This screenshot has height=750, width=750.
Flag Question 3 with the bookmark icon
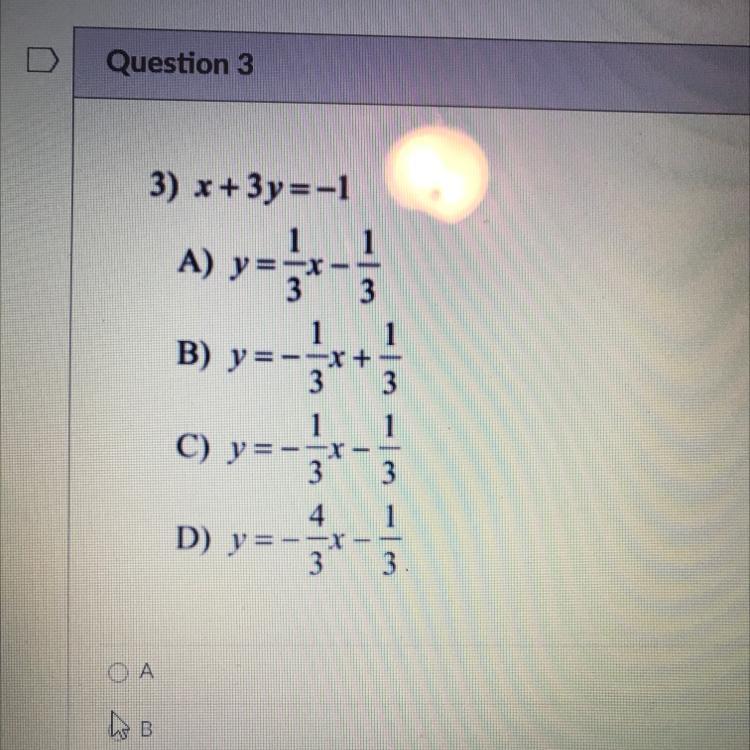click(x=43, y=60)
